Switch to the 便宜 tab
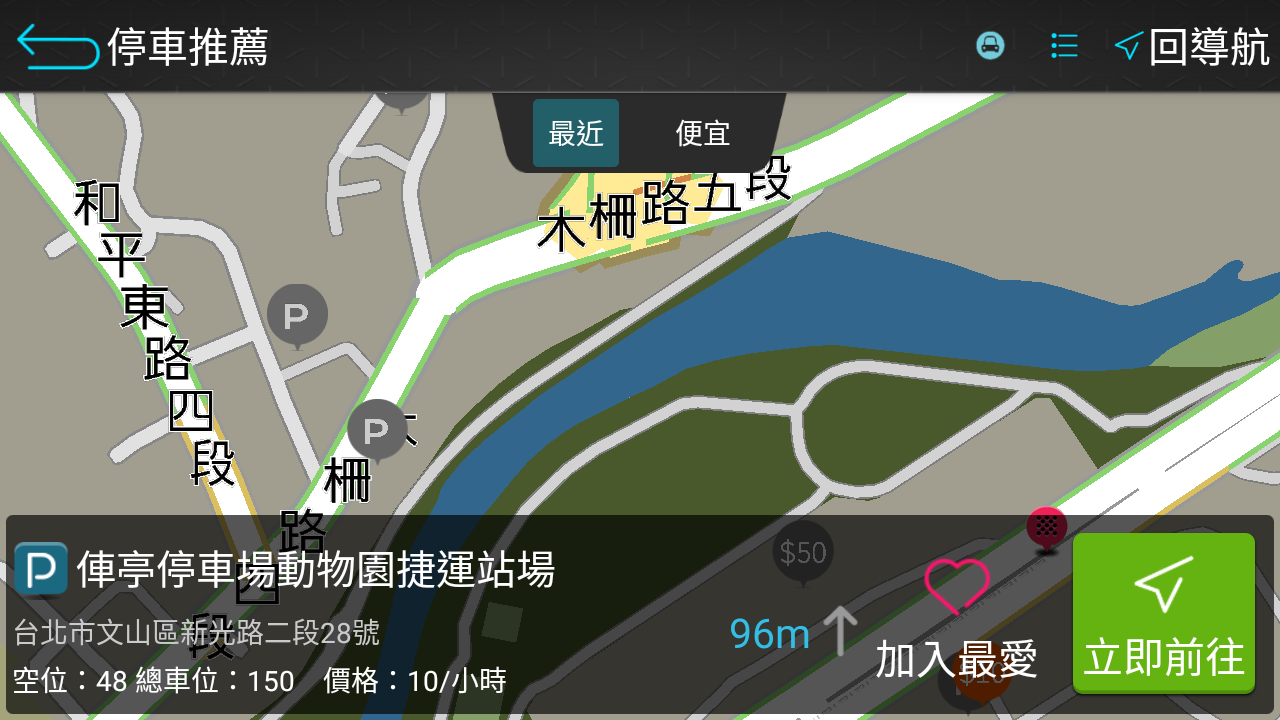 pyautogui.click(x=702, y=133)
